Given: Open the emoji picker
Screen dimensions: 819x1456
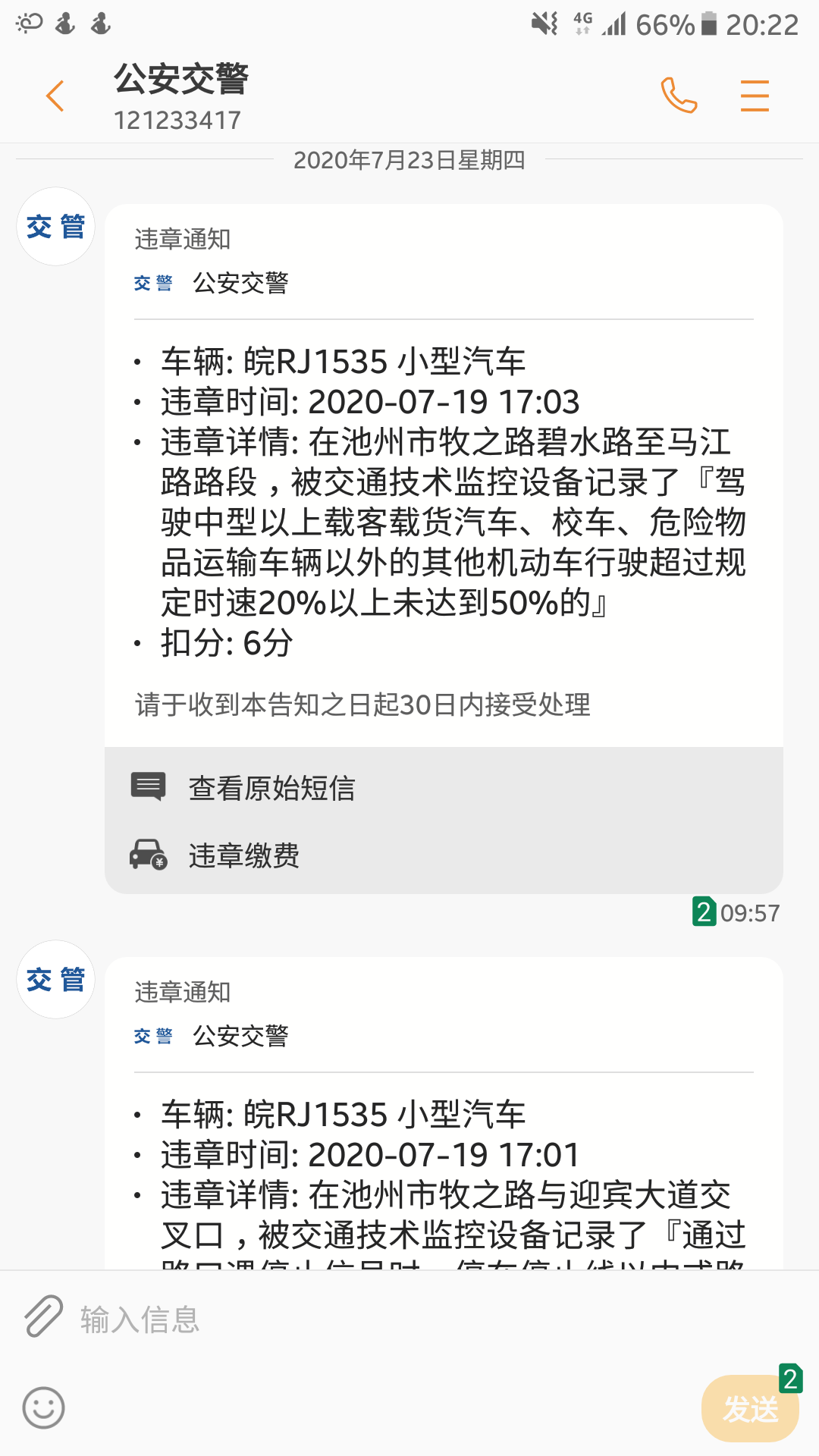Looking at the screenshot, I should click(x=43, y=1408).
